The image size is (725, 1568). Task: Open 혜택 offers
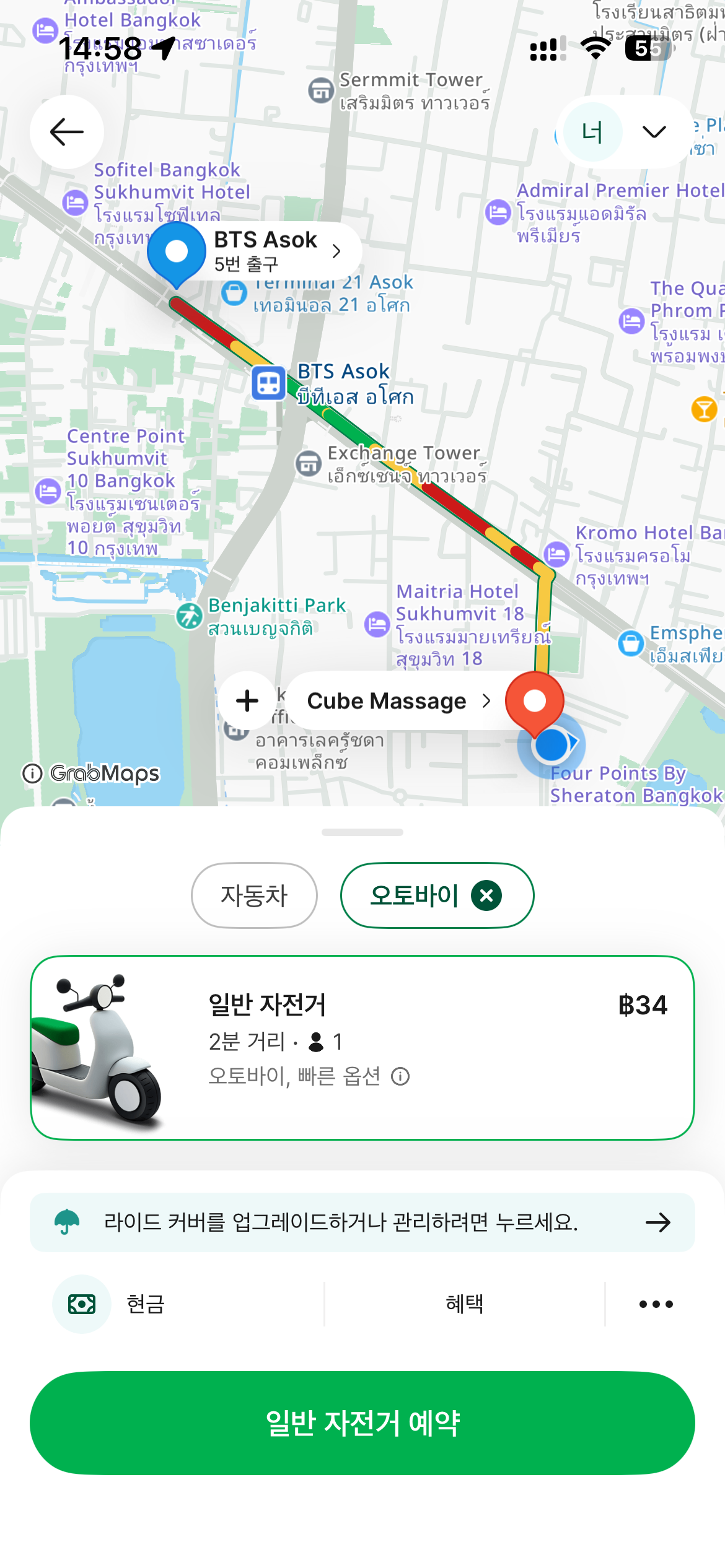(x=464, y=1304)
